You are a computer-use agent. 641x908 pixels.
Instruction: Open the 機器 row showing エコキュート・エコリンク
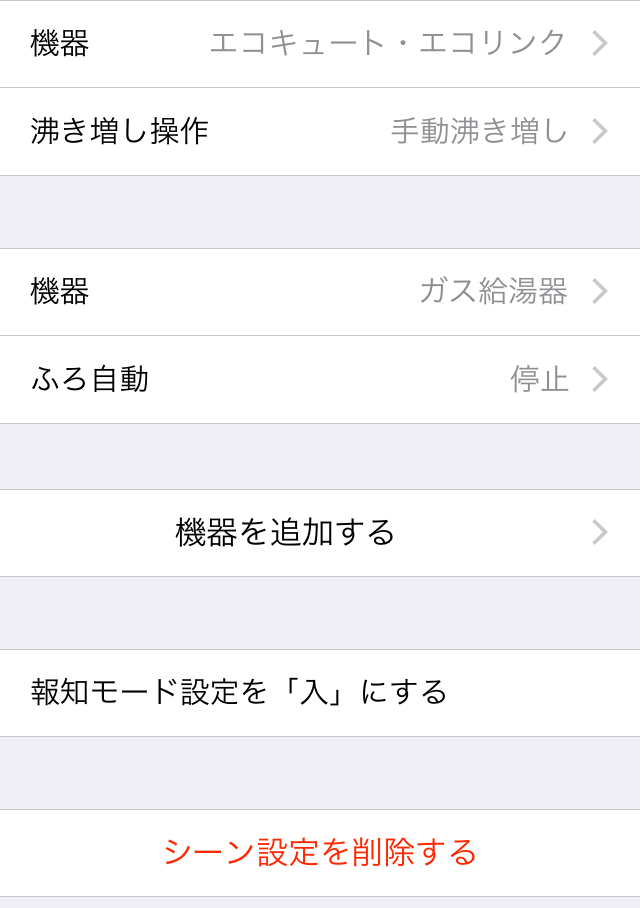coord(320,44)
